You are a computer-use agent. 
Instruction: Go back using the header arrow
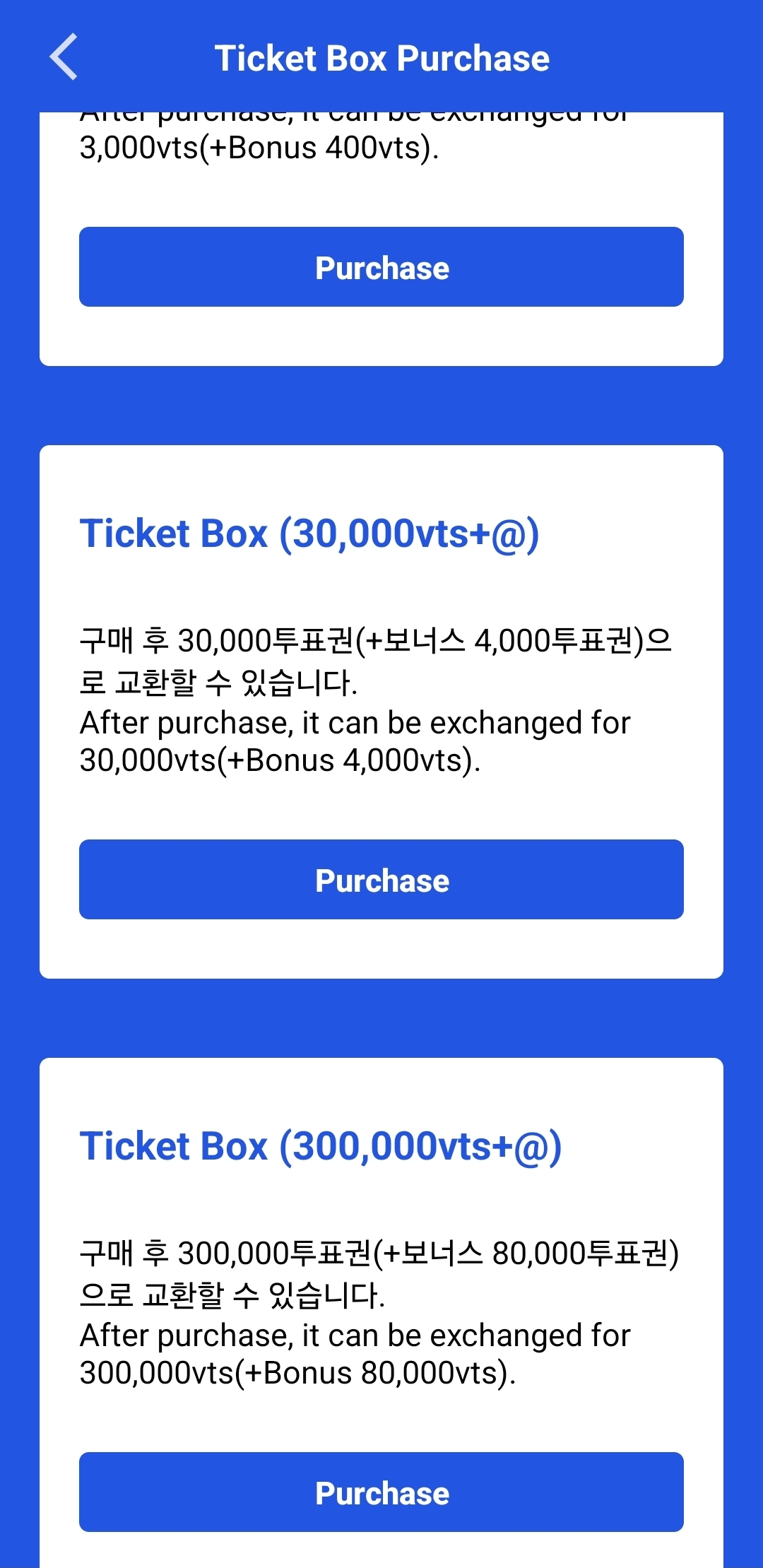[64, 57]
